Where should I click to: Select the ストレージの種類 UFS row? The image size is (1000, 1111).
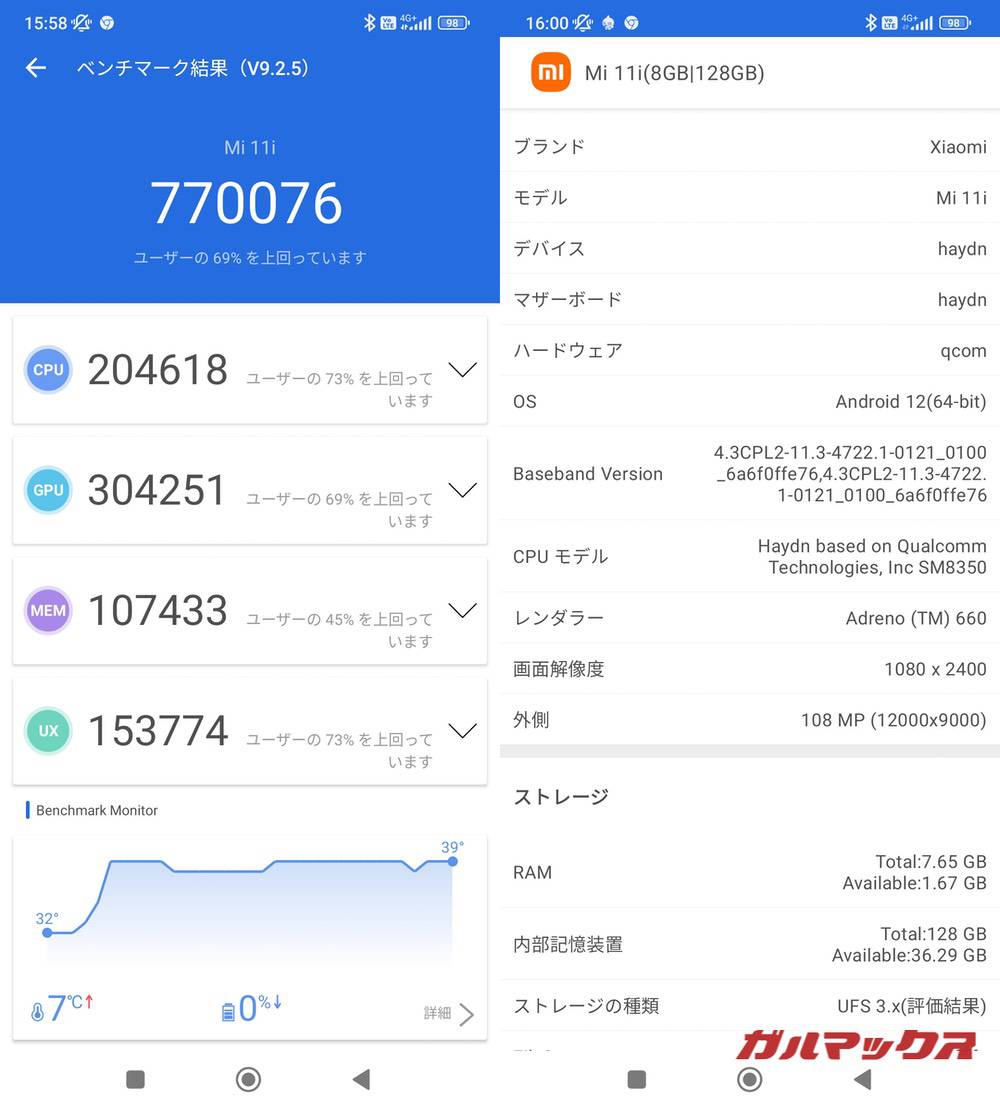pyautogui.click(x=747, y=1006)
